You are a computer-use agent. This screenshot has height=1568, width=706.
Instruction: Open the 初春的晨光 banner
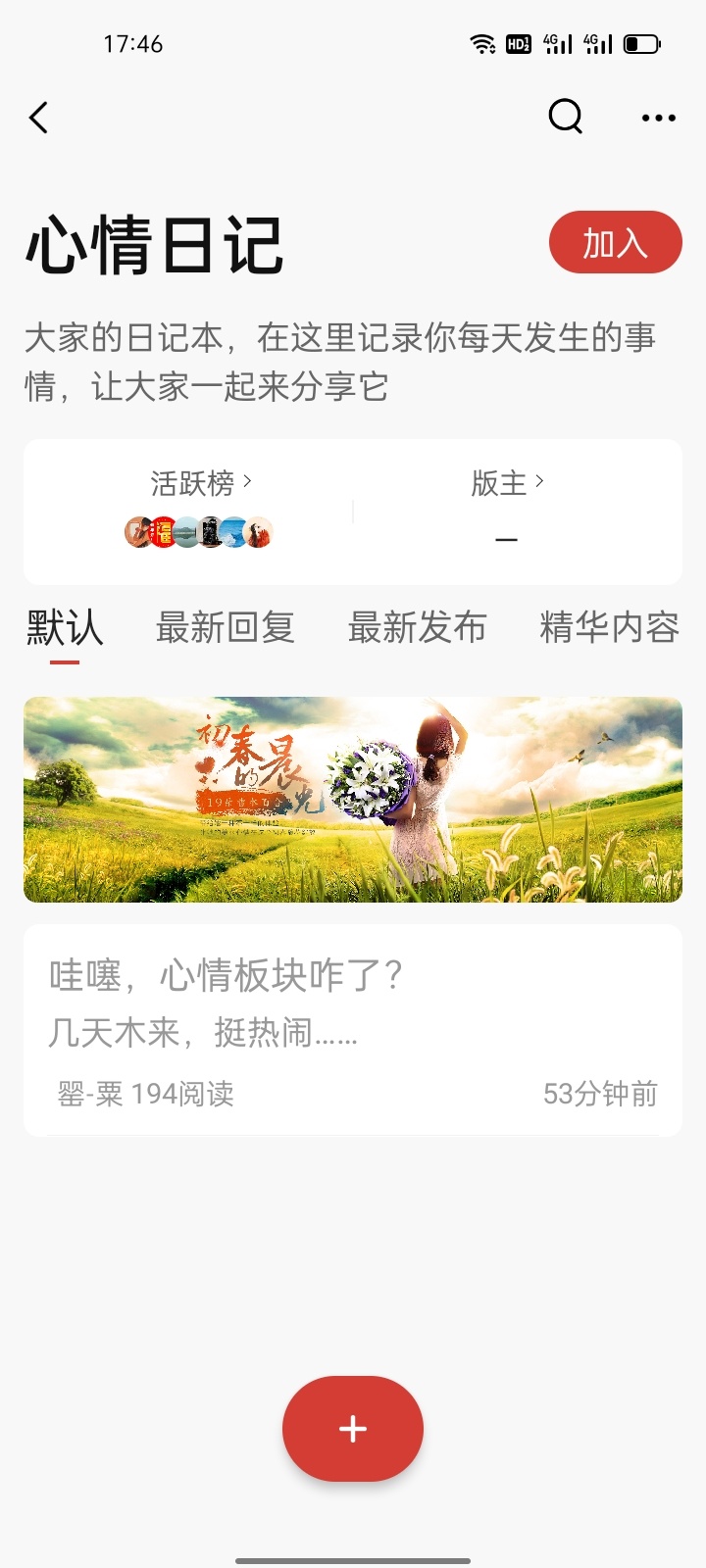[x=353, y=799]
